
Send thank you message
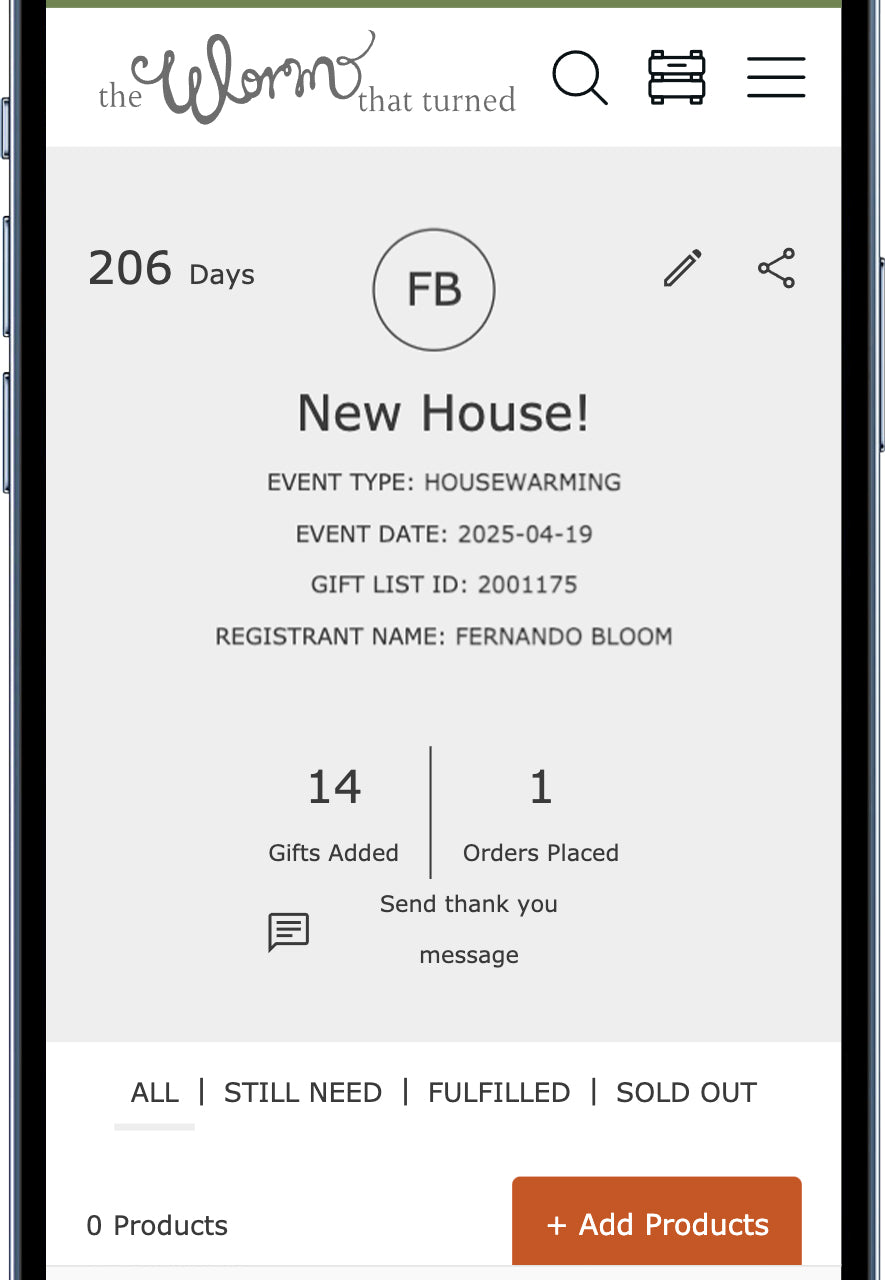point(468,929)
